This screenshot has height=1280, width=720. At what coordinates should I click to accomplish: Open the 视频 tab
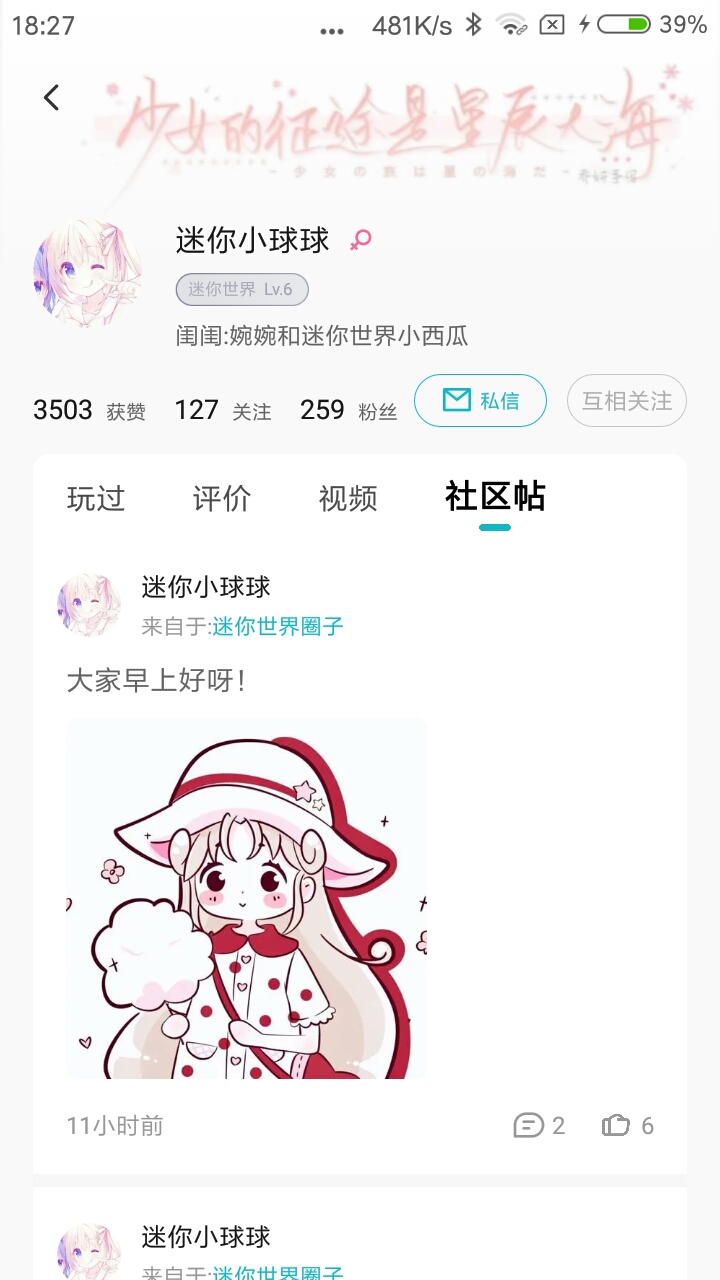[348, 497]
